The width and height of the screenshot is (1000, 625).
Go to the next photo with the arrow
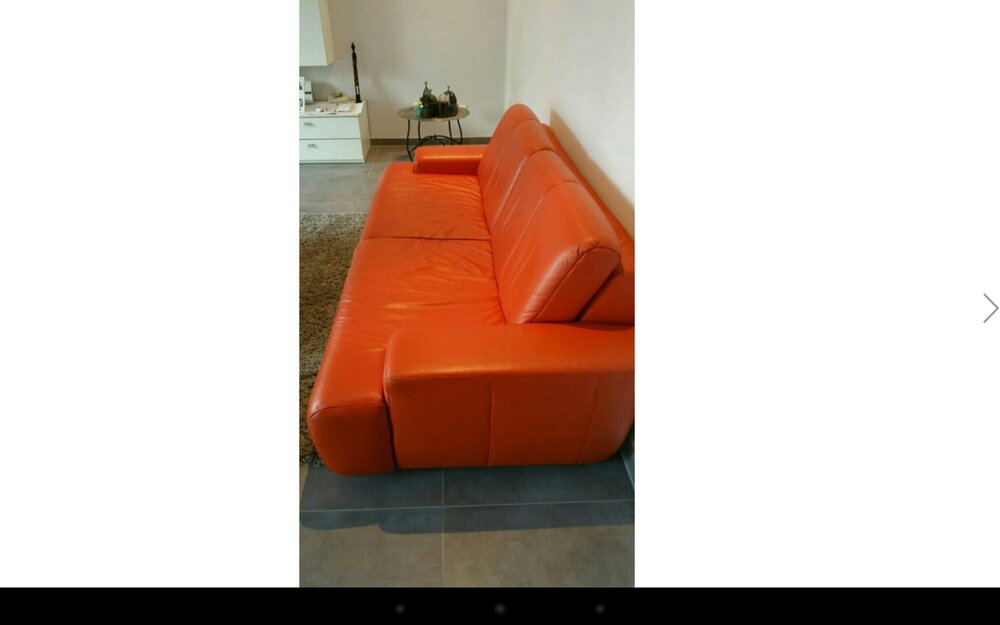tap(989, 308)
